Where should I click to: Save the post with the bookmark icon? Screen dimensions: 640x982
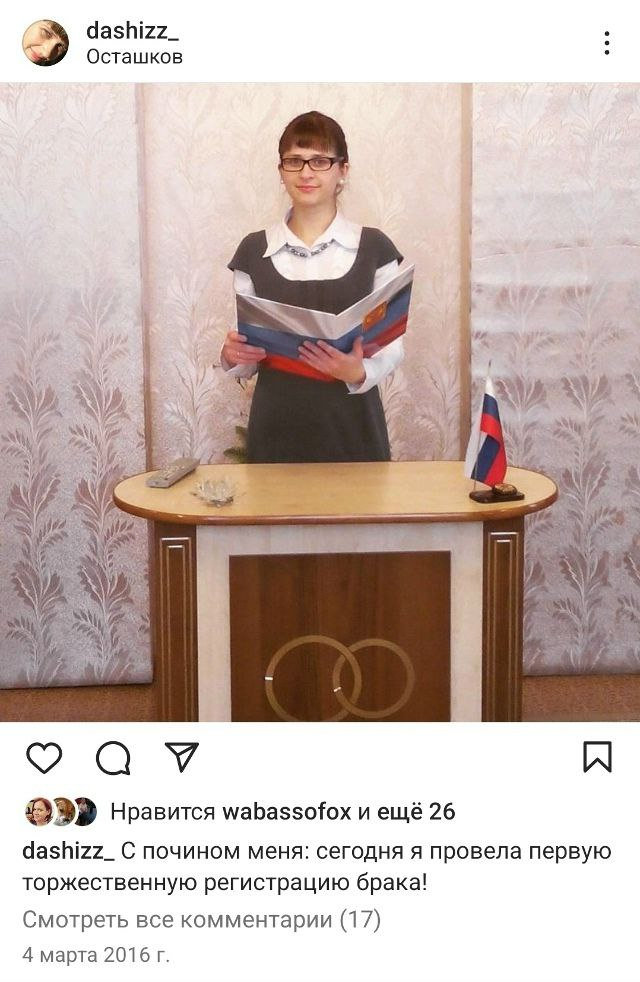pos(597,757)
